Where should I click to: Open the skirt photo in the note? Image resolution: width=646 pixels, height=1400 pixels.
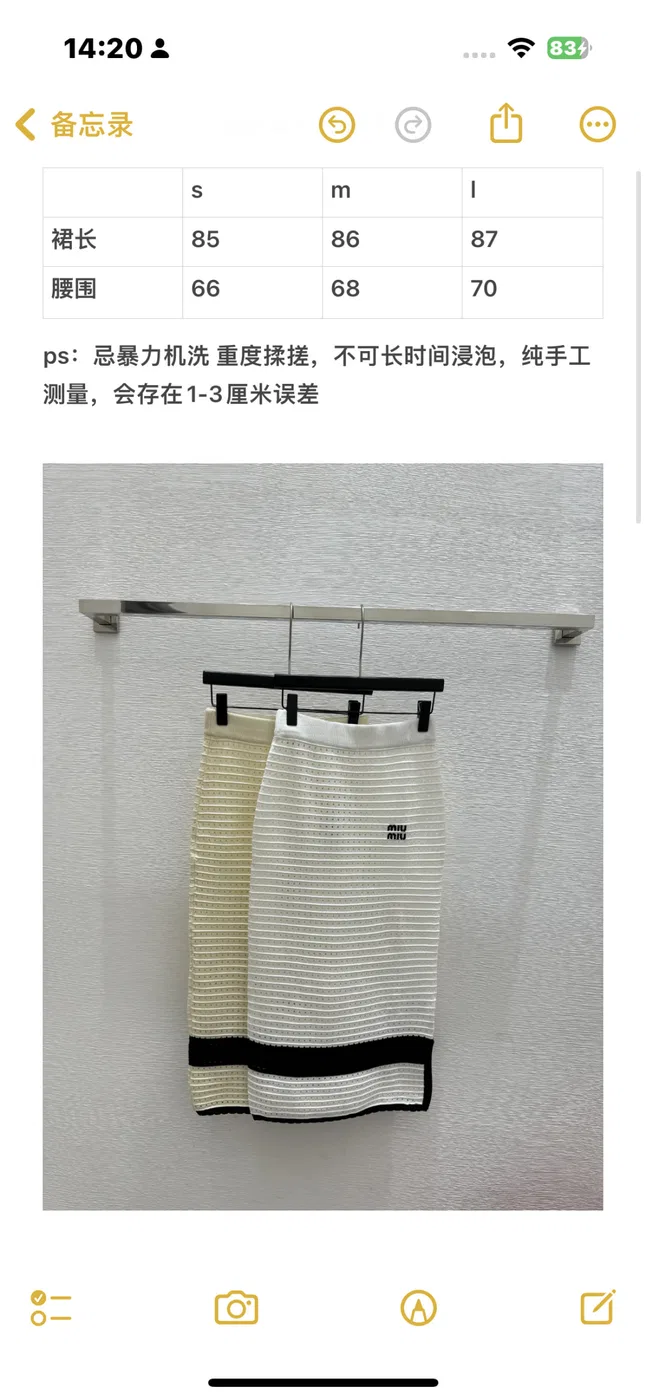pyautogui.click(x=323, y=836)
